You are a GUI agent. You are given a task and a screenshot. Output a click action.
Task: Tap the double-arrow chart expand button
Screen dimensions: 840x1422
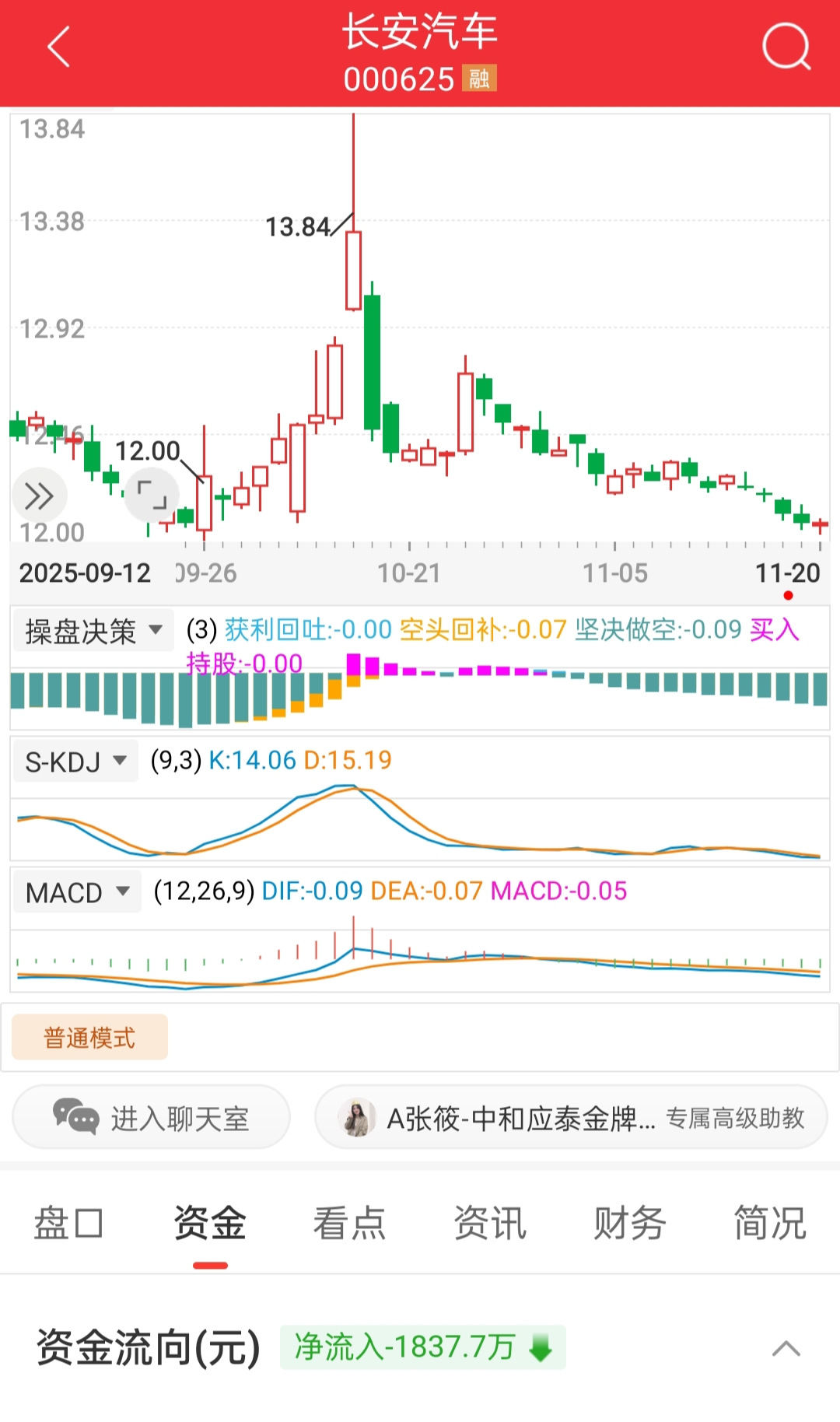point(39,496)
